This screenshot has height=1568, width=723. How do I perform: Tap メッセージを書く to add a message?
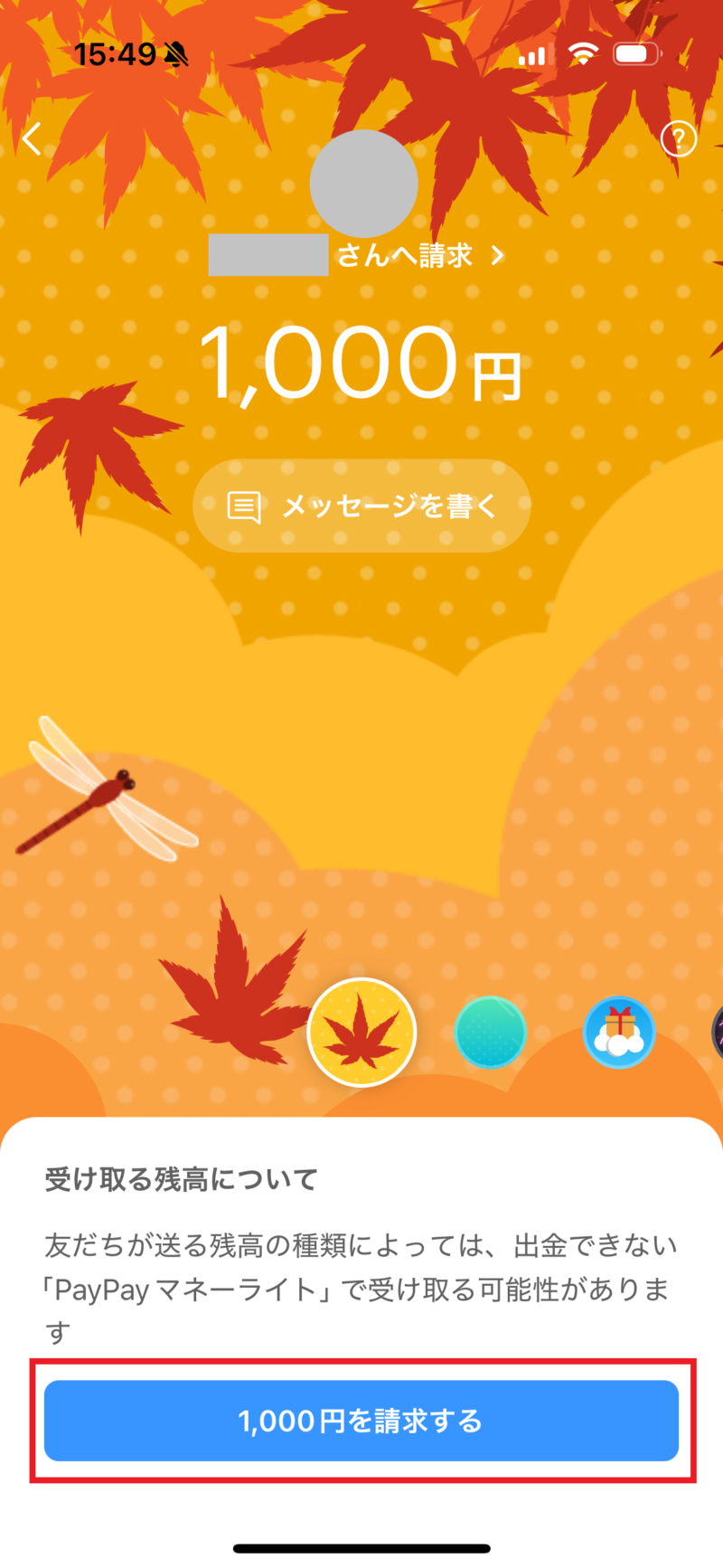point(361,505)
